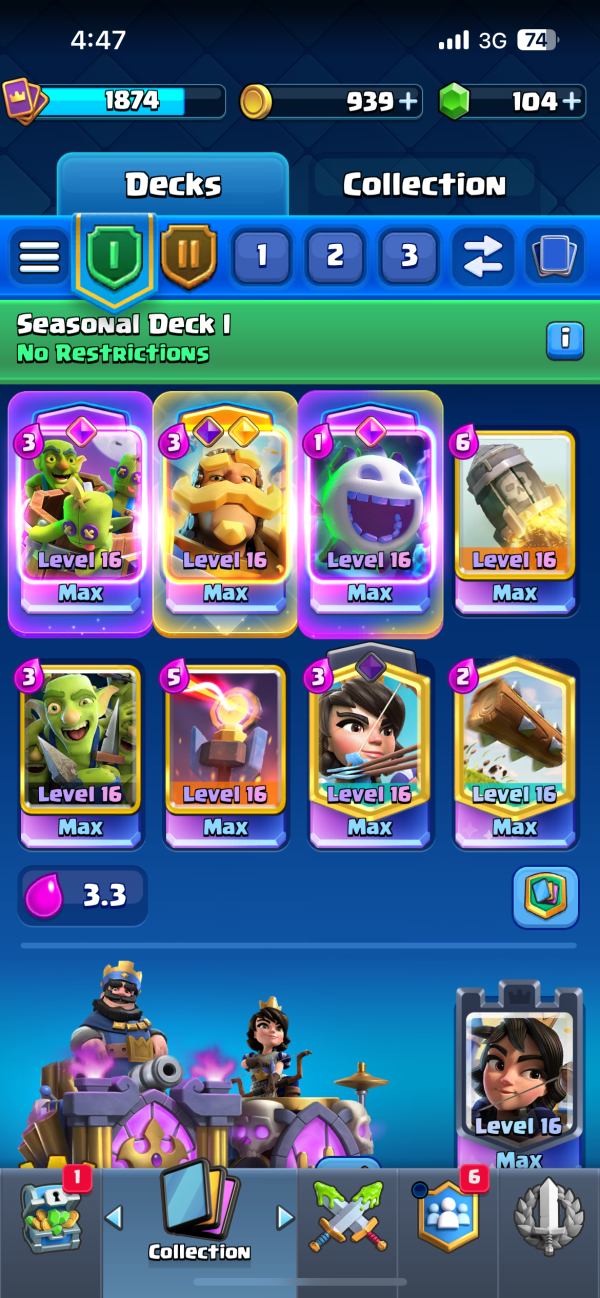
Task: Add gold with the plus button
Action: [409, 101]
